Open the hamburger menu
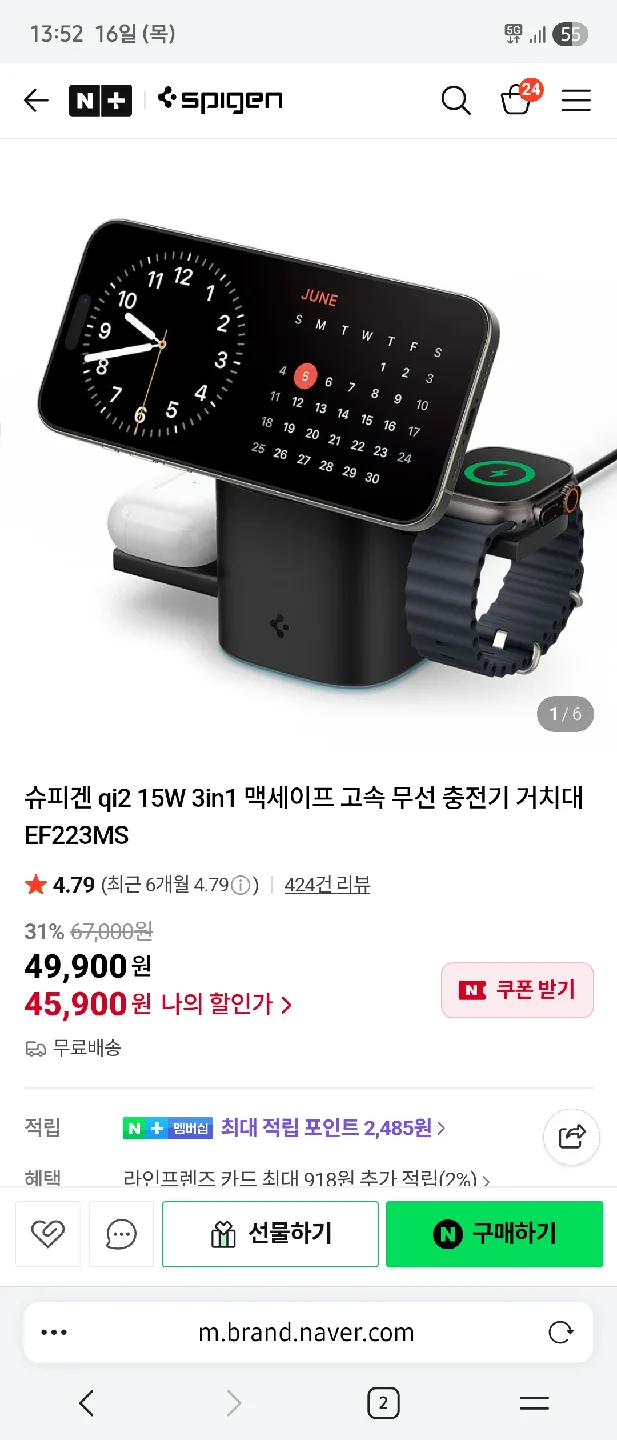The width and height of the screenshot is (617, 1440). 576,100
